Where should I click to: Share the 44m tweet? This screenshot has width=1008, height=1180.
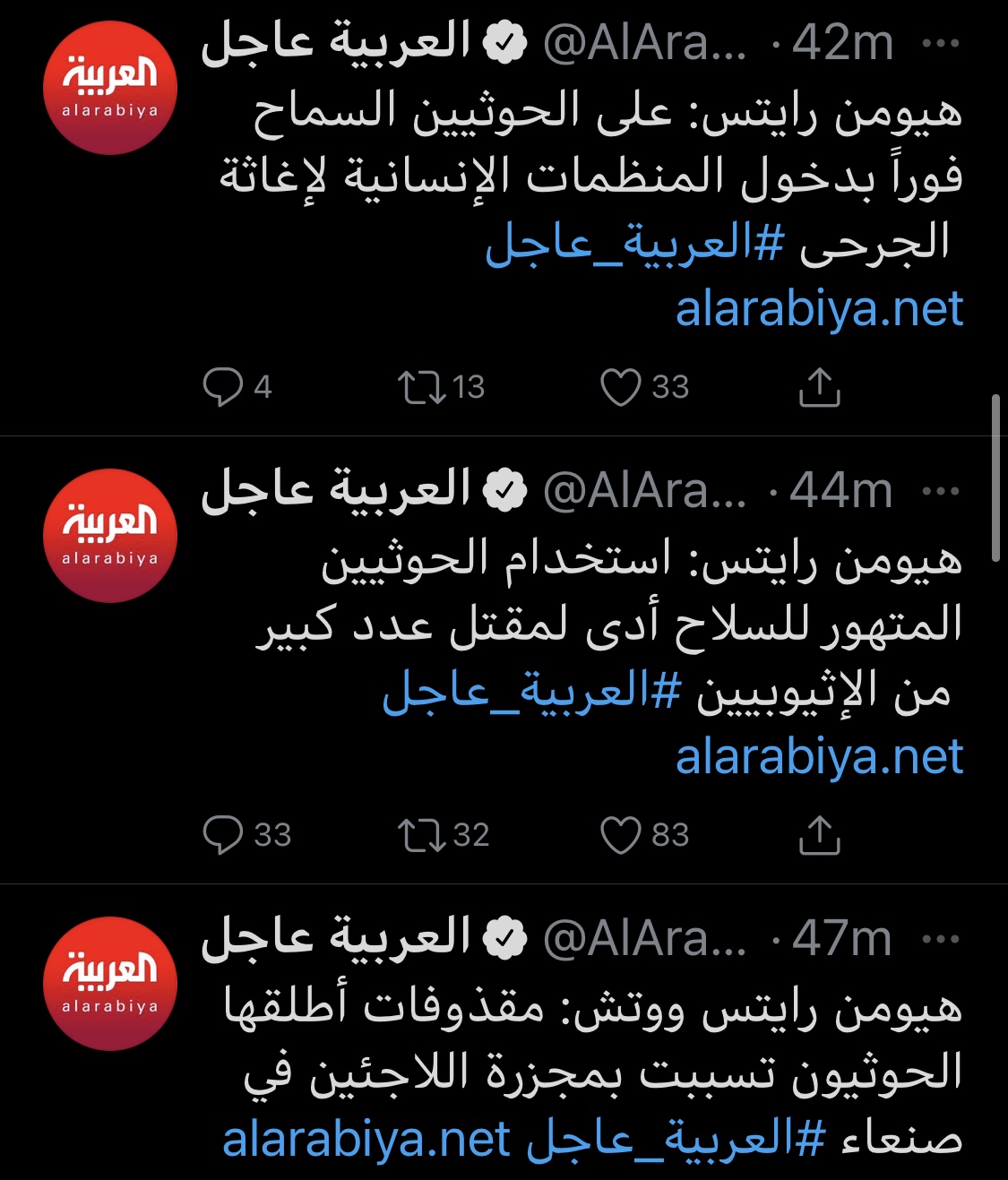point(819,835)
